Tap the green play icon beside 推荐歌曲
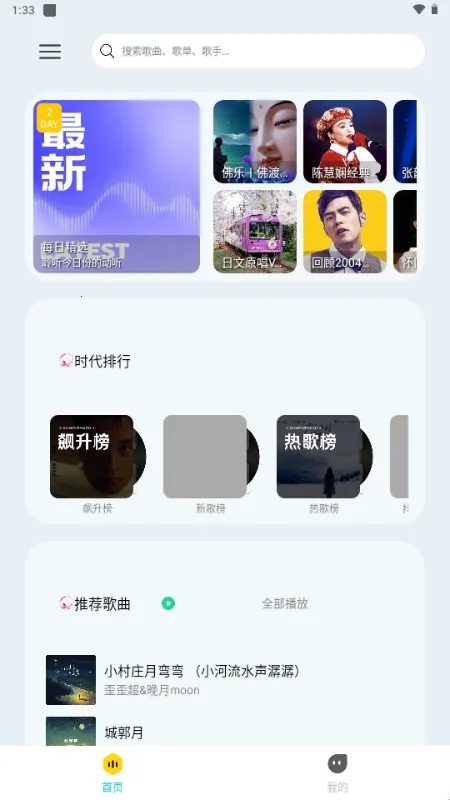Screen dimensions: 450x800 [168, 604]
